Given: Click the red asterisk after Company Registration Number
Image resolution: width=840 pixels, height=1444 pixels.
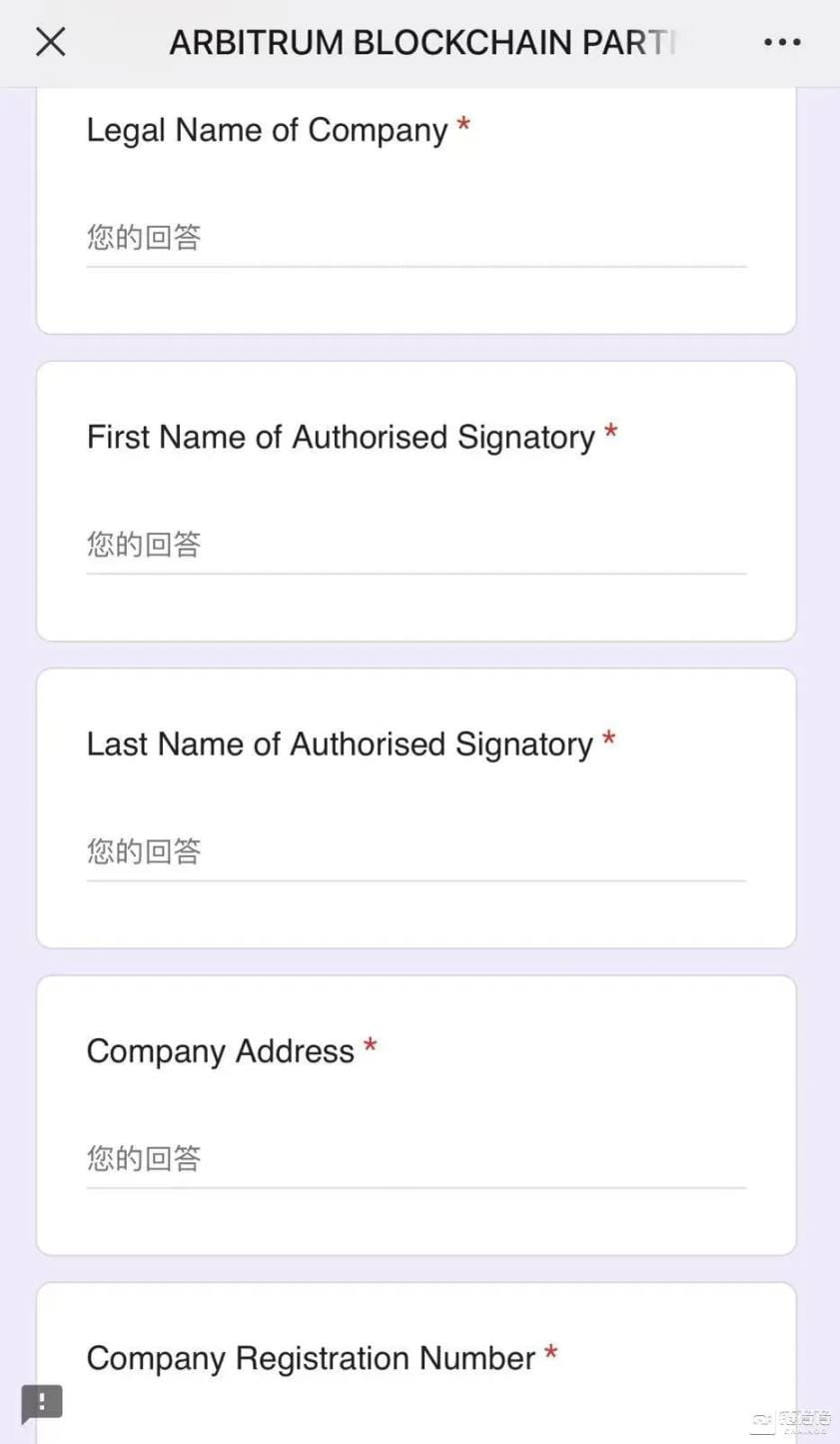Looking at the screenshot, I should click(x=549, y=1352).
